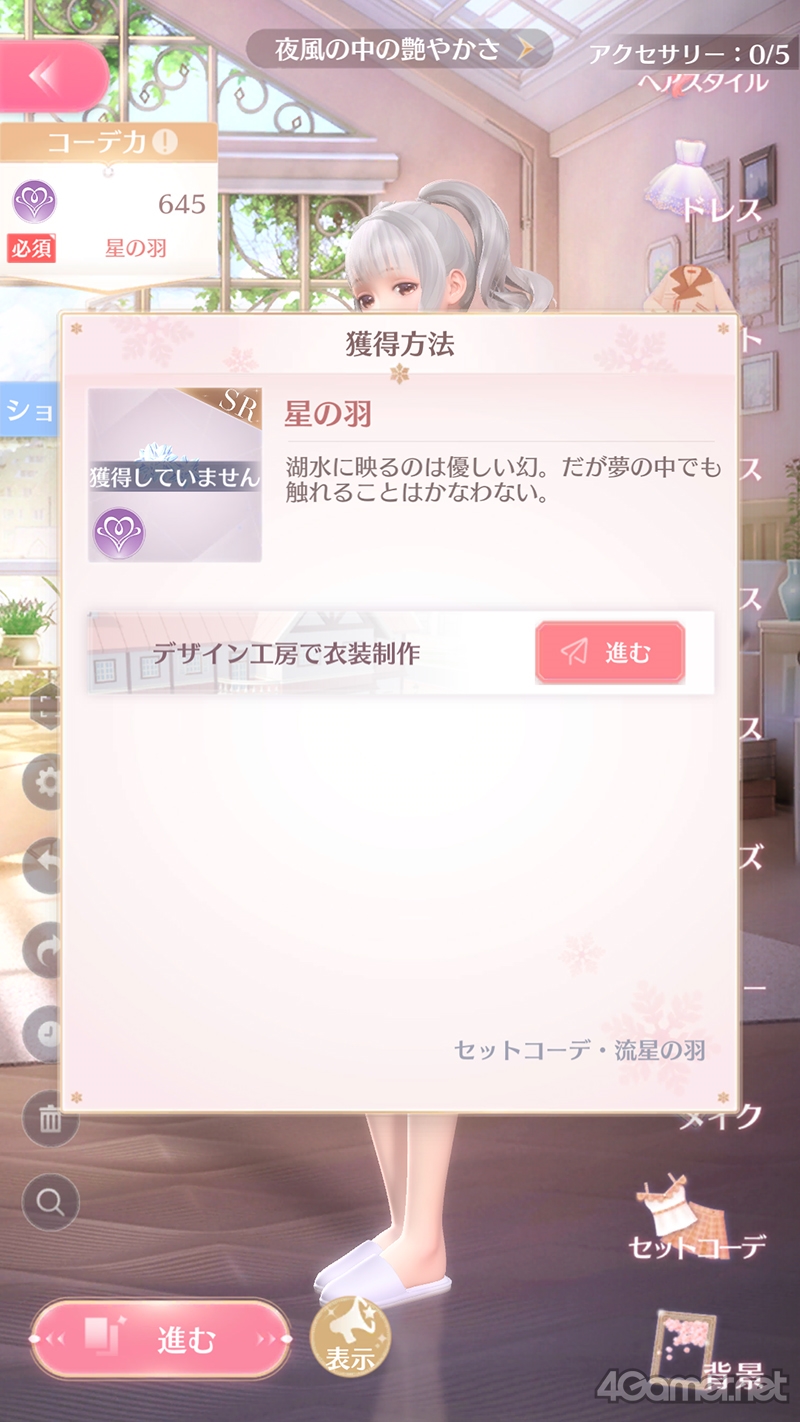Open the ドレス category
The width and height of the screenshot is (800, 1422).
coord(700,190)
